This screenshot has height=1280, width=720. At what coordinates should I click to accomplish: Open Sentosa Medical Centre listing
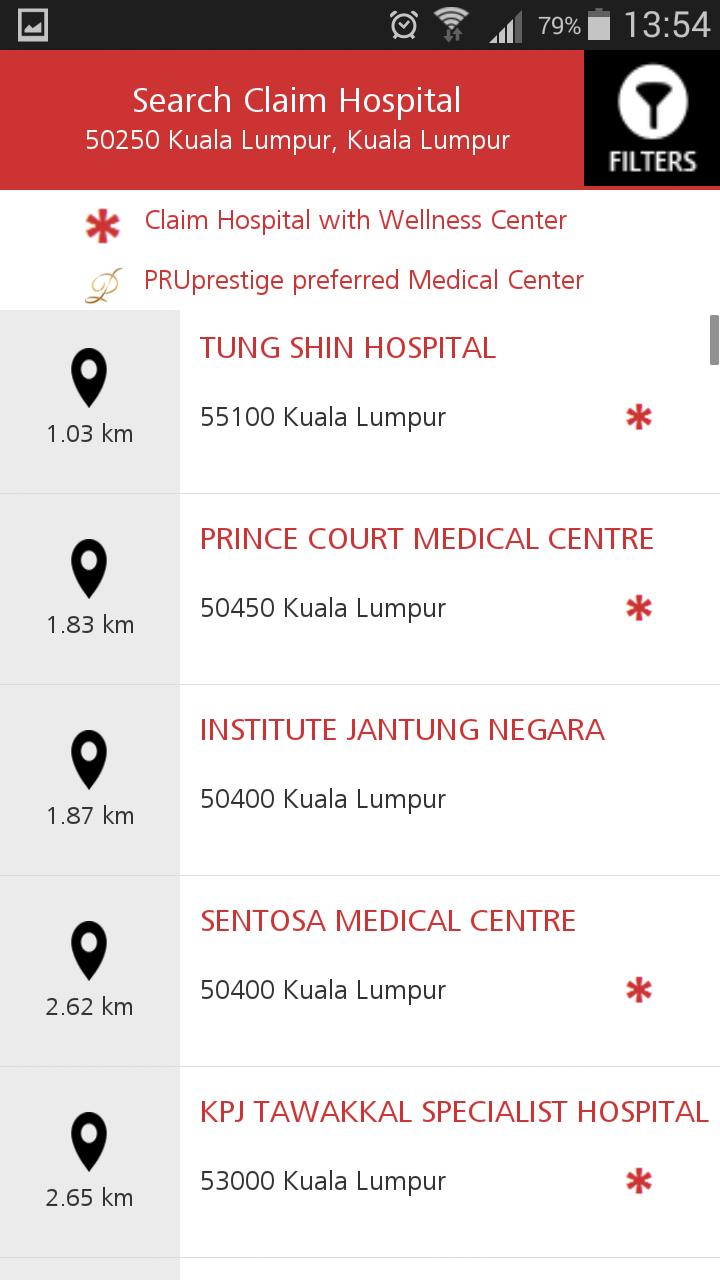point(388,921)
